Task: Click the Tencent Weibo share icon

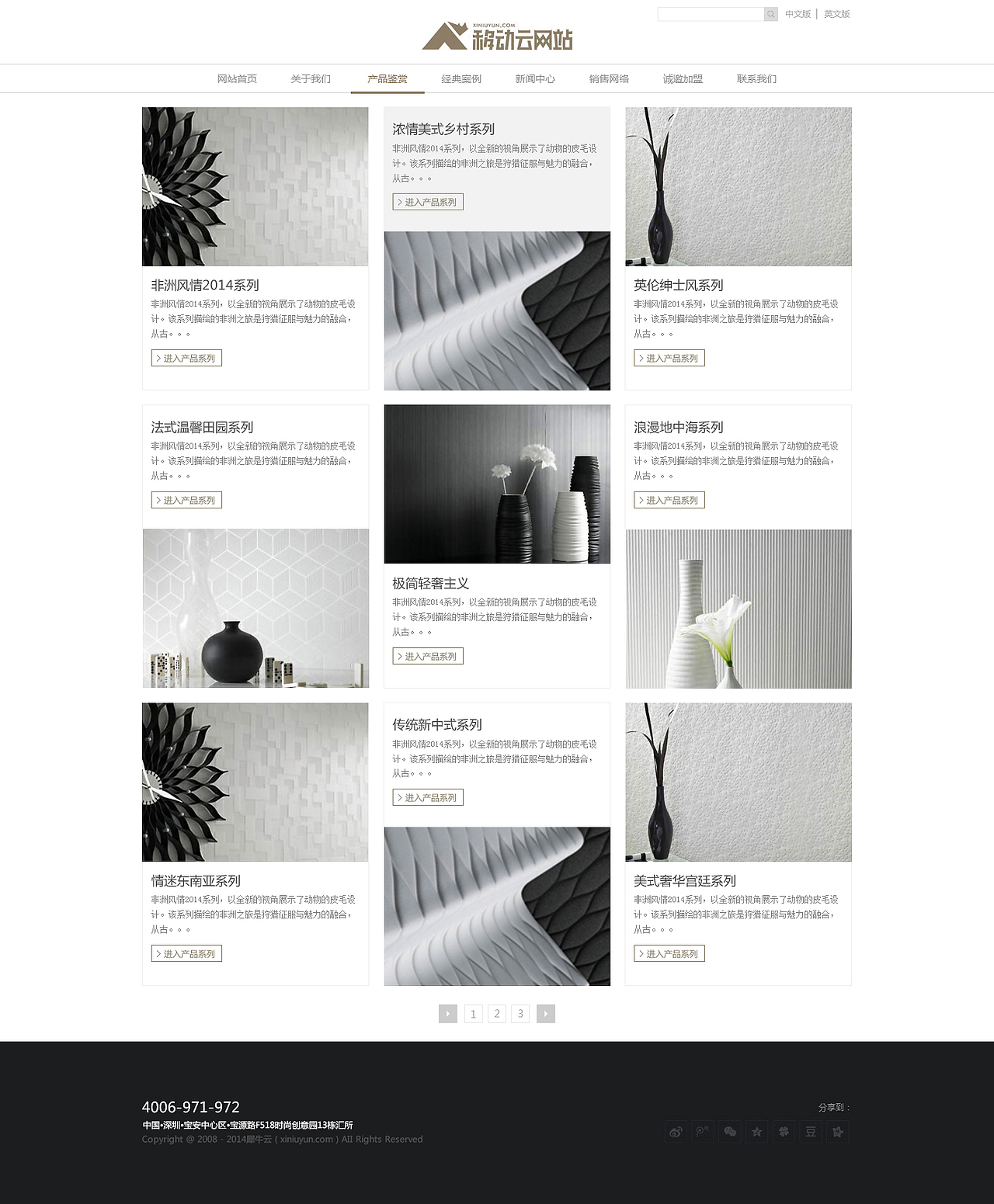Action: [702, 1131]
